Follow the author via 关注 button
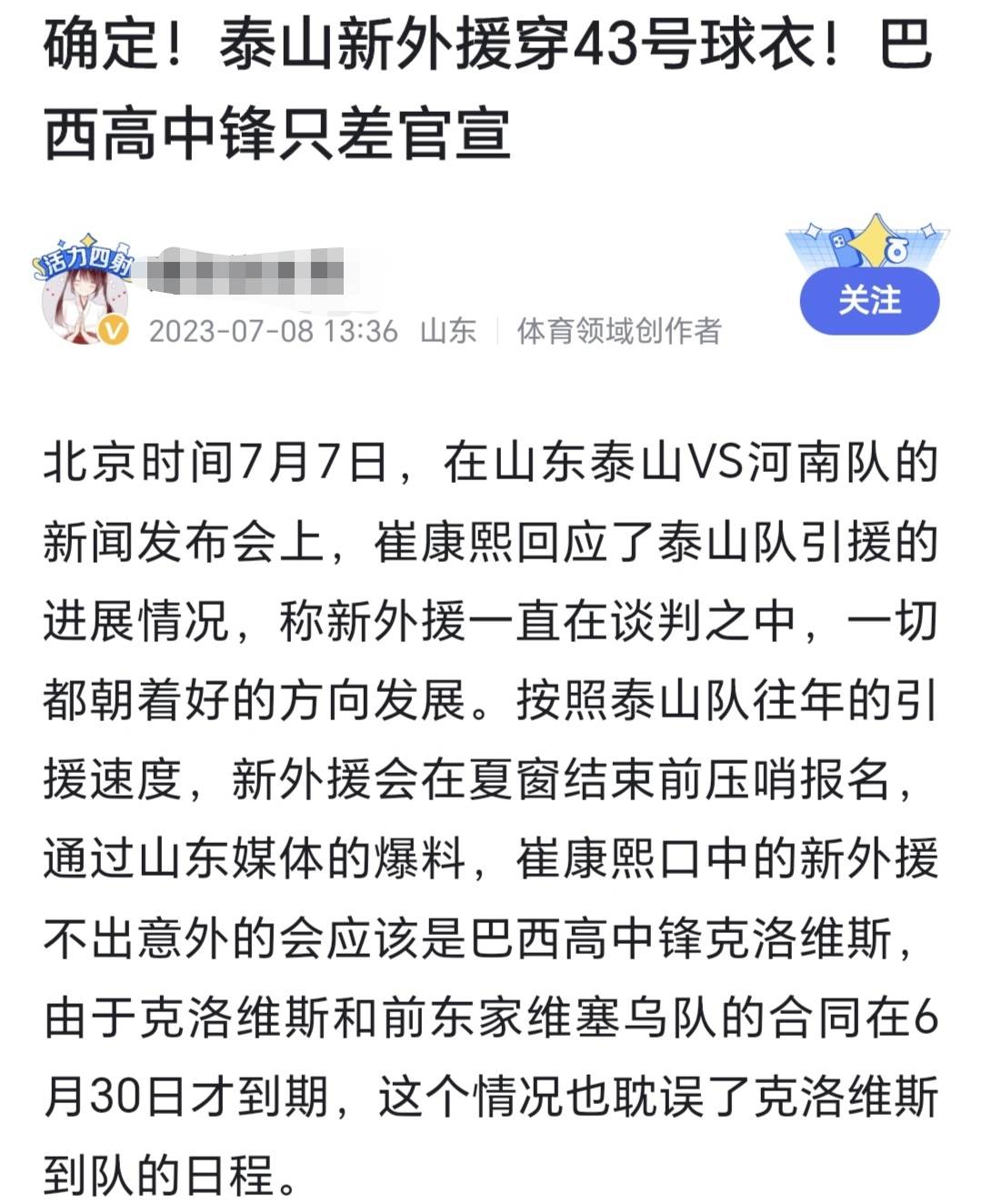981x1204 pixels. point(869,301)
